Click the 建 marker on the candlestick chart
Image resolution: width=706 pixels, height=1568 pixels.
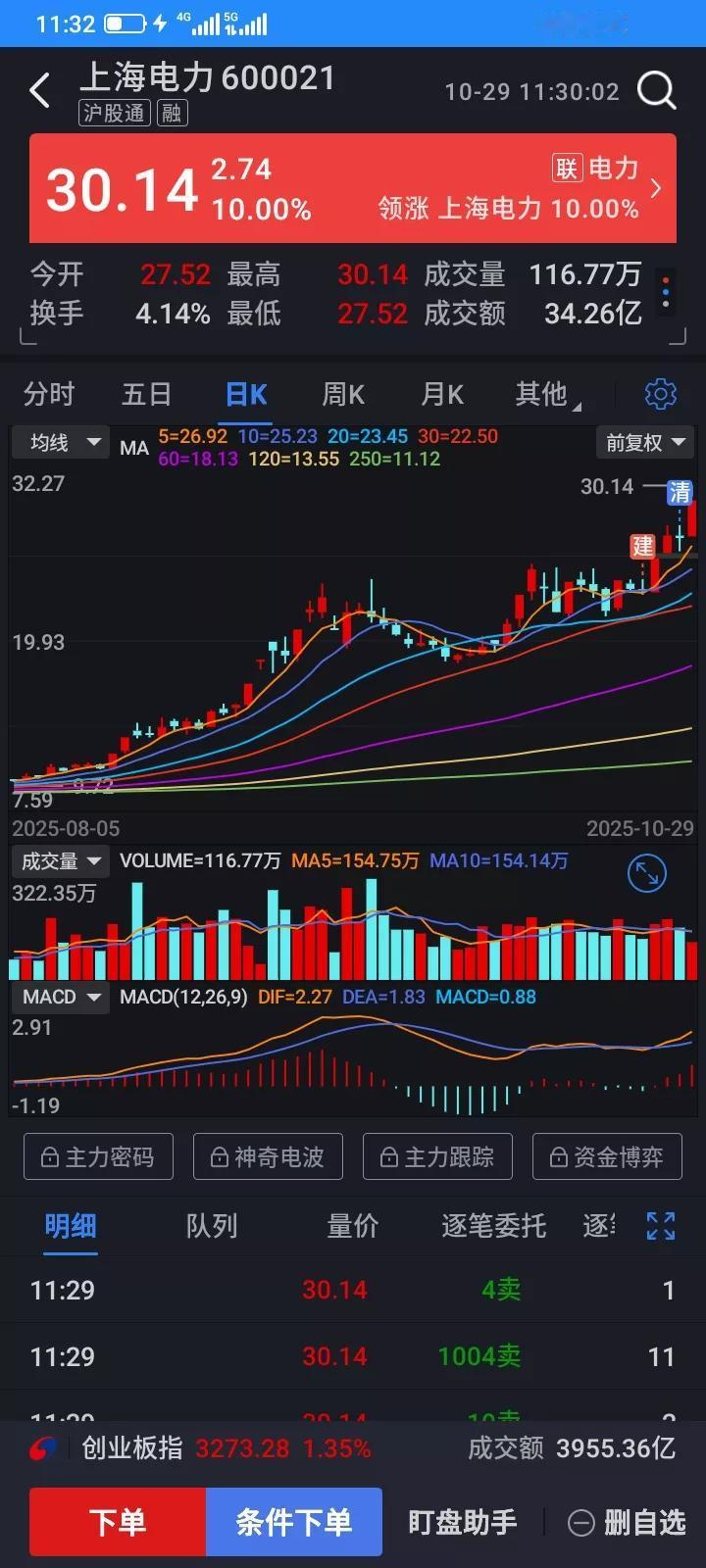point(642,547)
